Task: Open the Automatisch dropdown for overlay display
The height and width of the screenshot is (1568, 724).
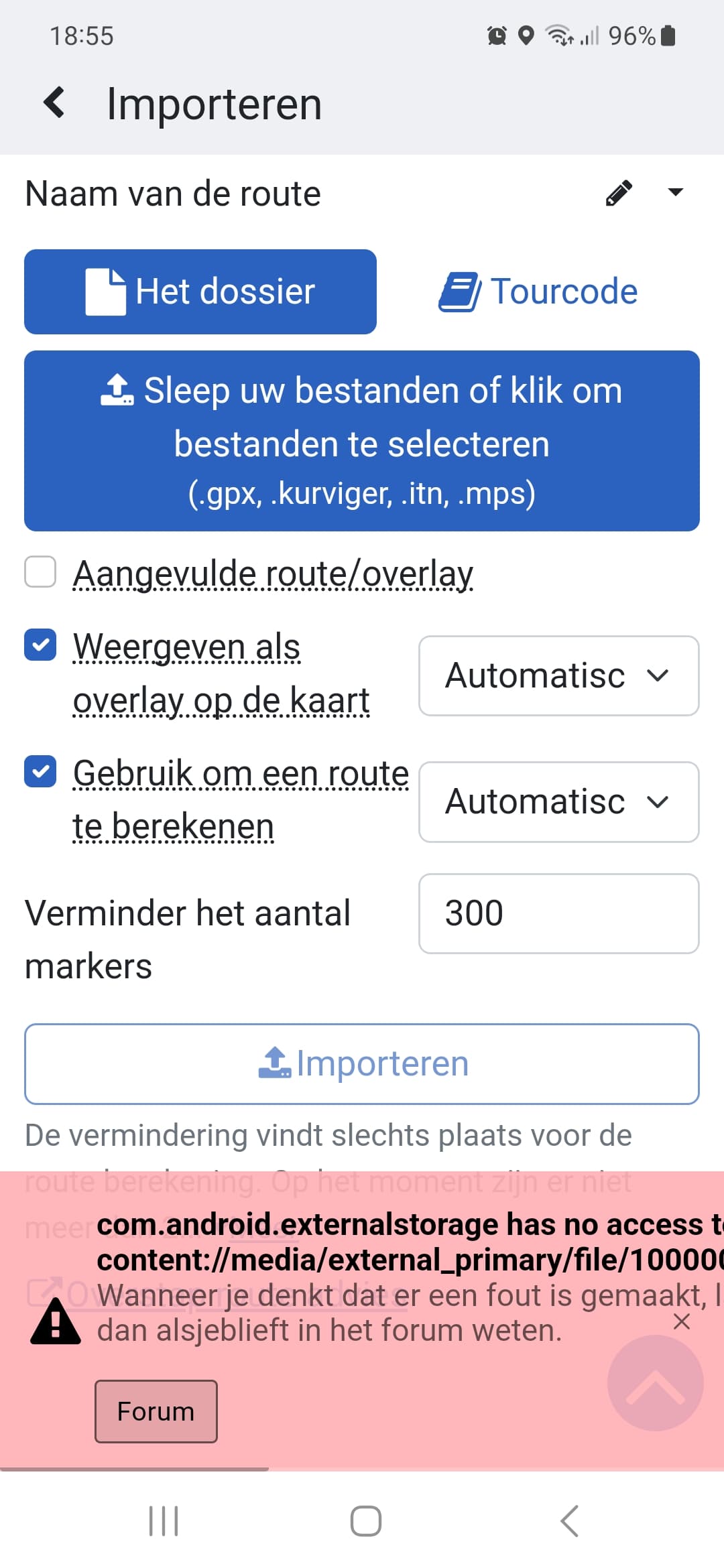Action: [558, 675]
